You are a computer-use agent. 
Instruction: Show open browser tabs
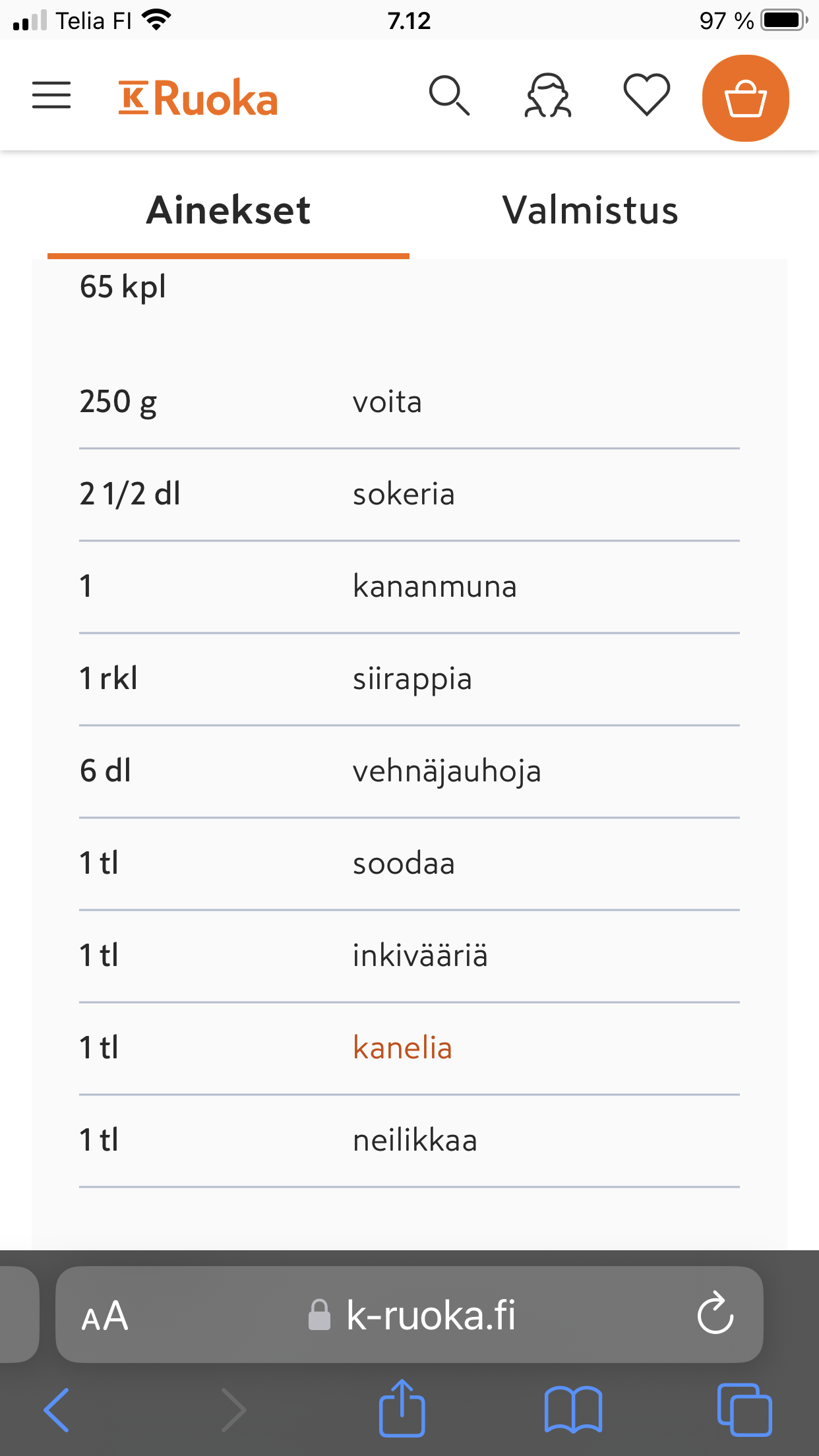coord(744,1410)
